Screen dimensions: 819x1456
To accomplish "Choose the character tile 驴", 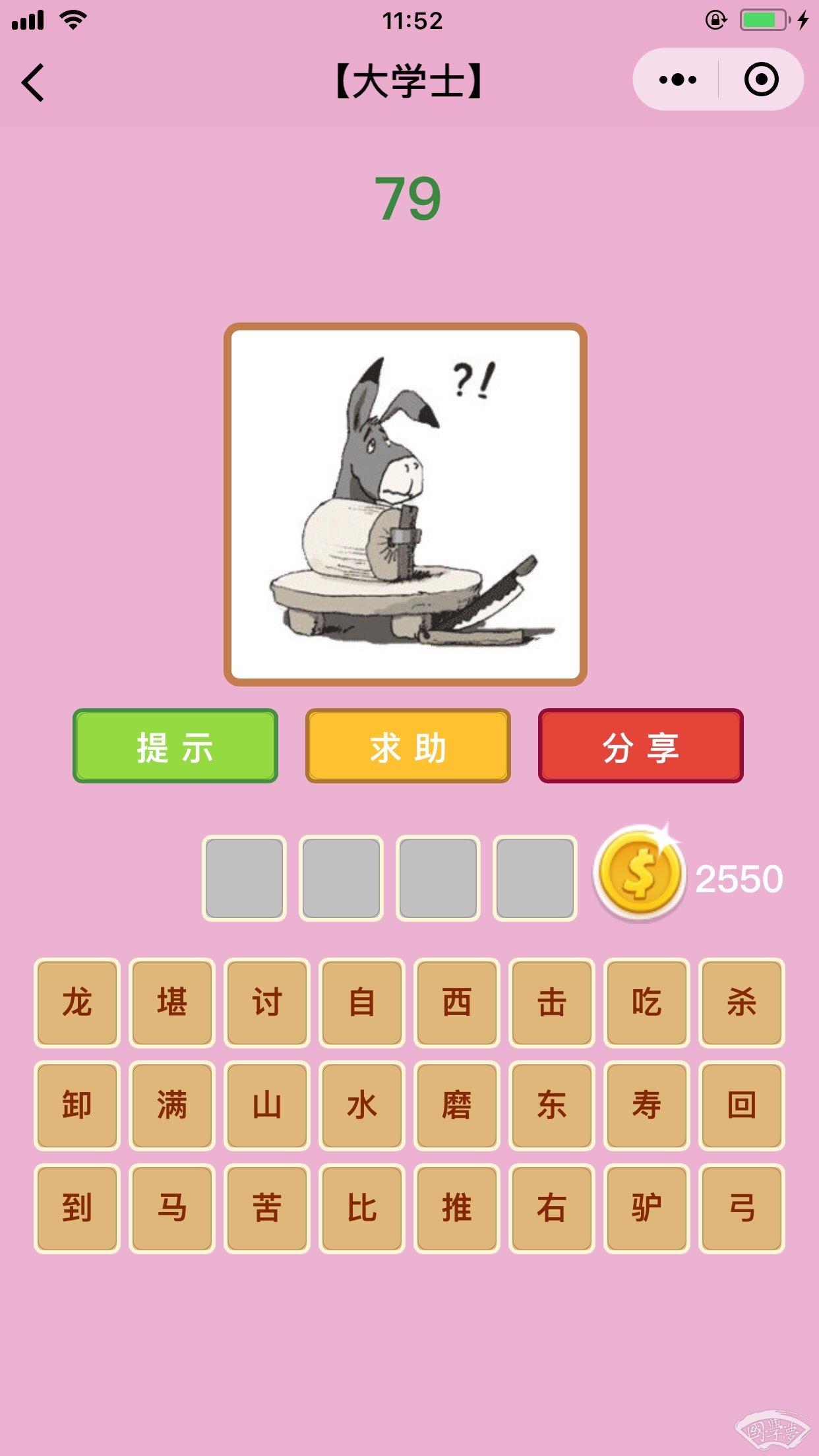I will 647,1209.
